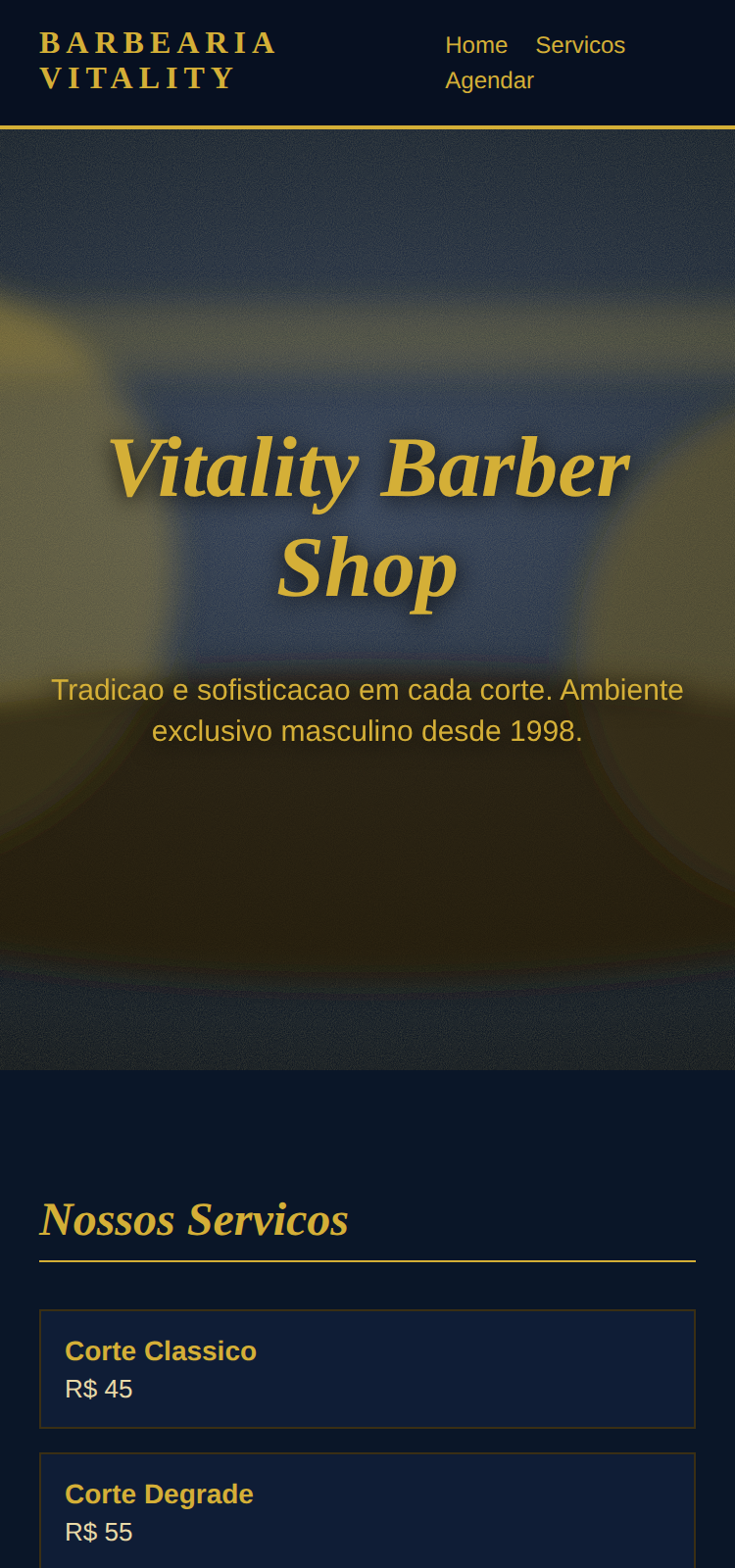Image resolution: width=735 pixels, height=1568 pixels.
Task: Select the Corte Classico service card
Action: tap(367, 1368)
